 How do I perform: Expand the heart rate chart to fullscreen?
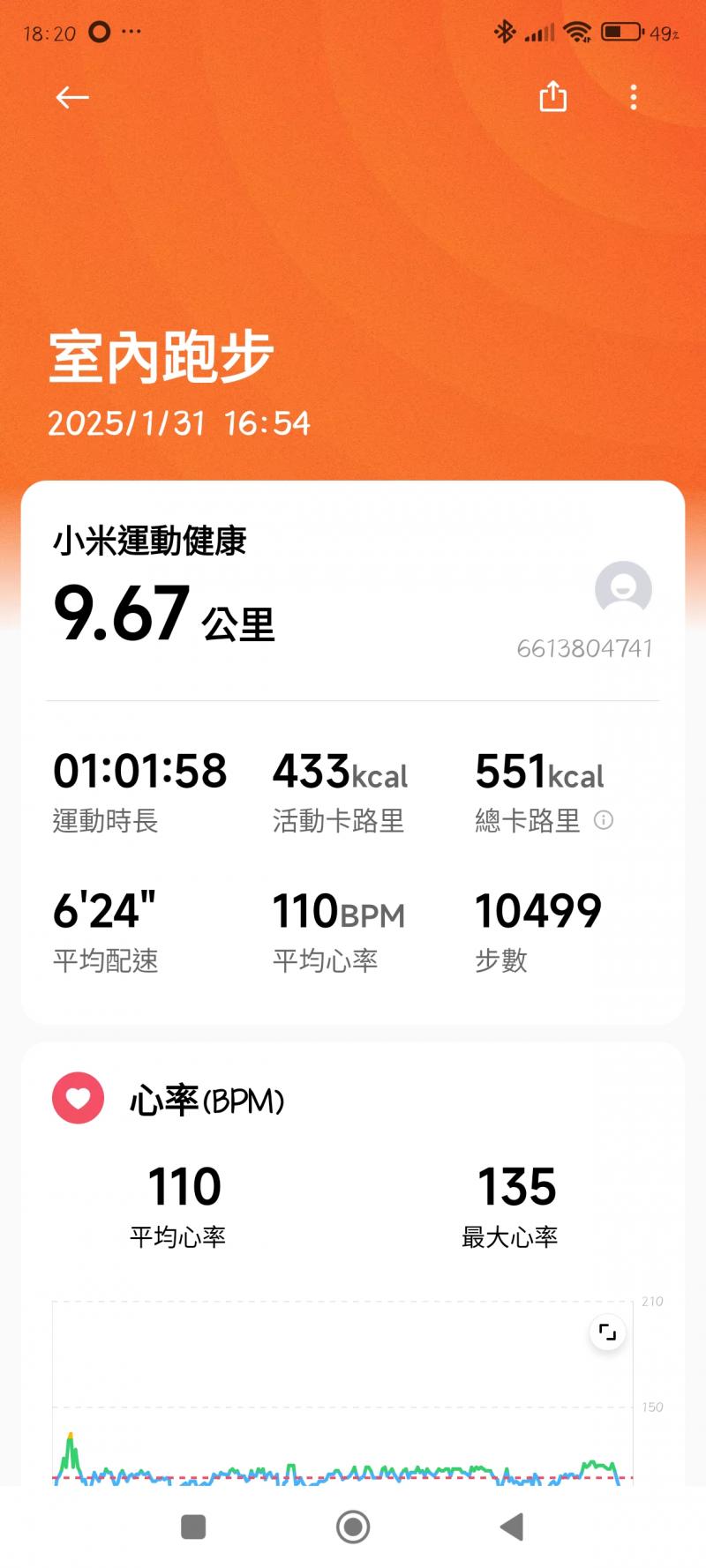point(607,1333)
